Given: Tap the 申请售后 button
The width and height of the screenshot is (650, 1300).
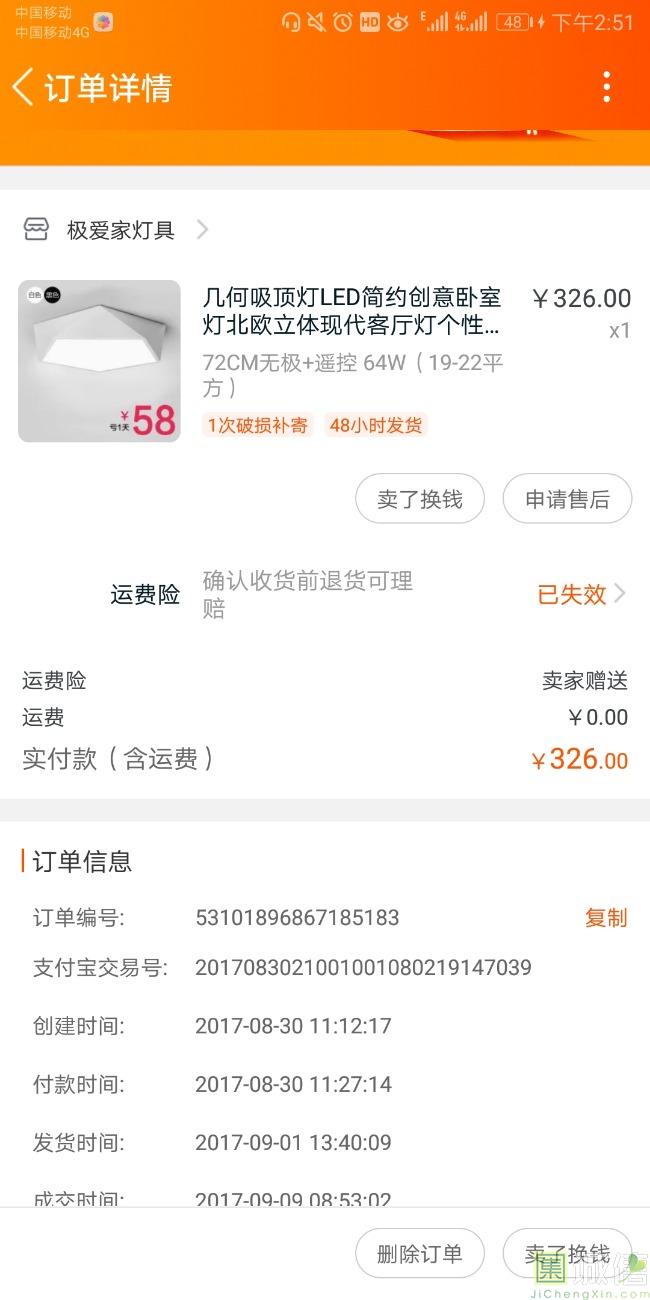Looking at the screenshot, I should coord(567,499).
